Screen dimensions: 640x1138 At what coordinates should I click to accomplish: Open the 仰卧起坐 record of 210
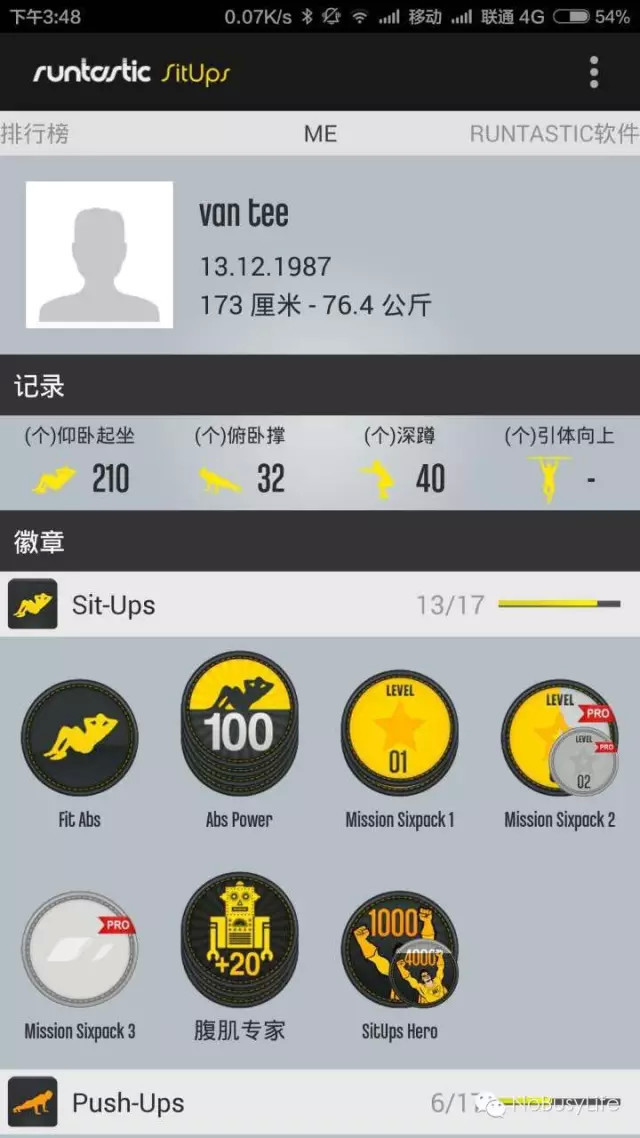pos(80,465)
